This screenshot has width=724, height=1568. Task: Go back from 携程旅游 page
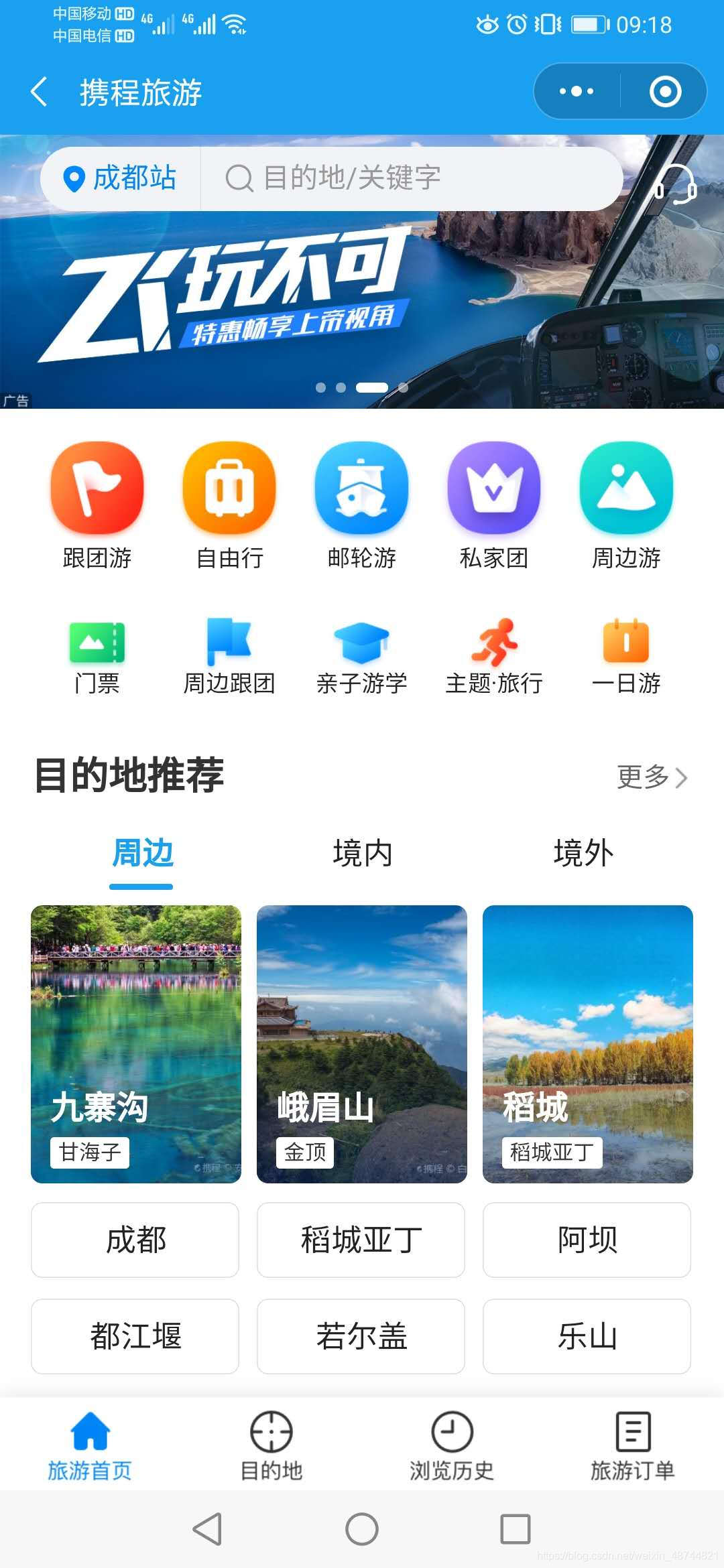click(x=39, y=92)
